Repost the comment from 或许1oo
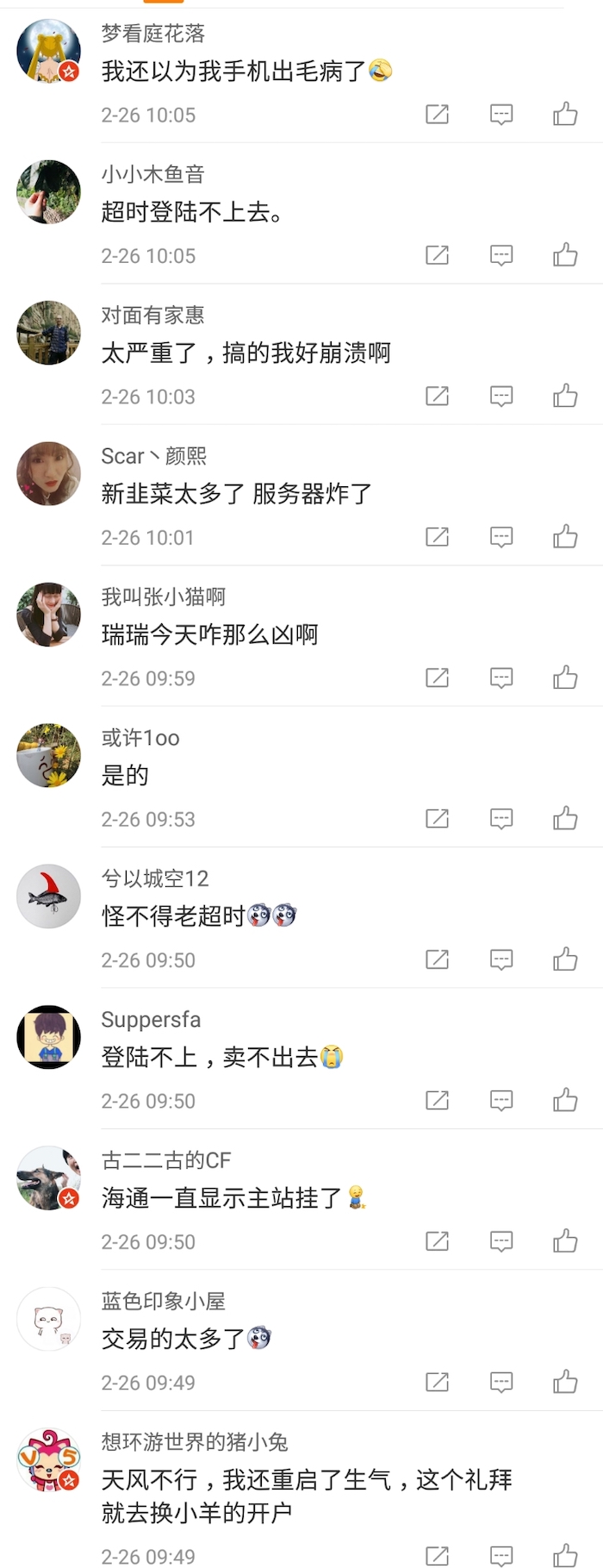Image resolution: width=603 pixels, height=1568 pixels. point(438,818)
